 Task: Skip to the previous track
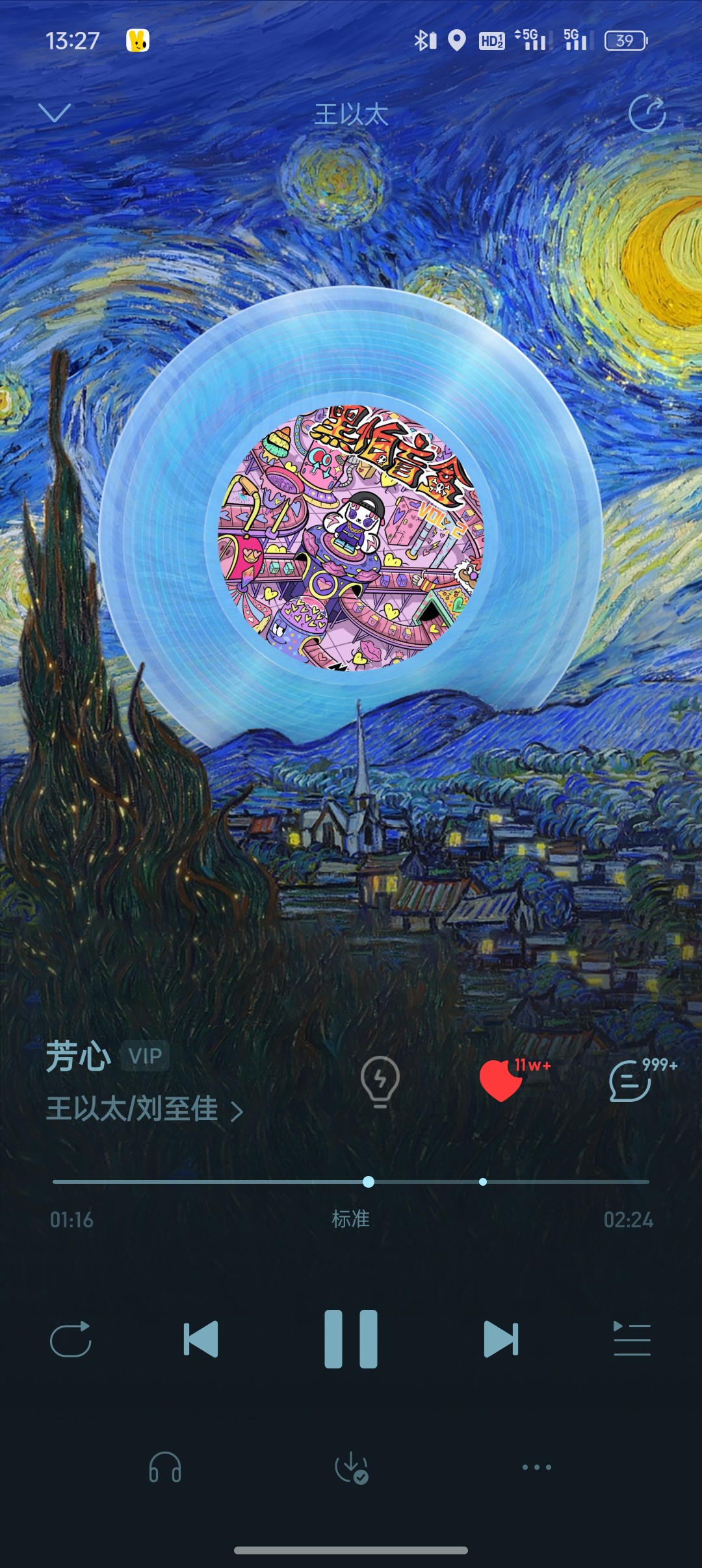coord(200,1339)
